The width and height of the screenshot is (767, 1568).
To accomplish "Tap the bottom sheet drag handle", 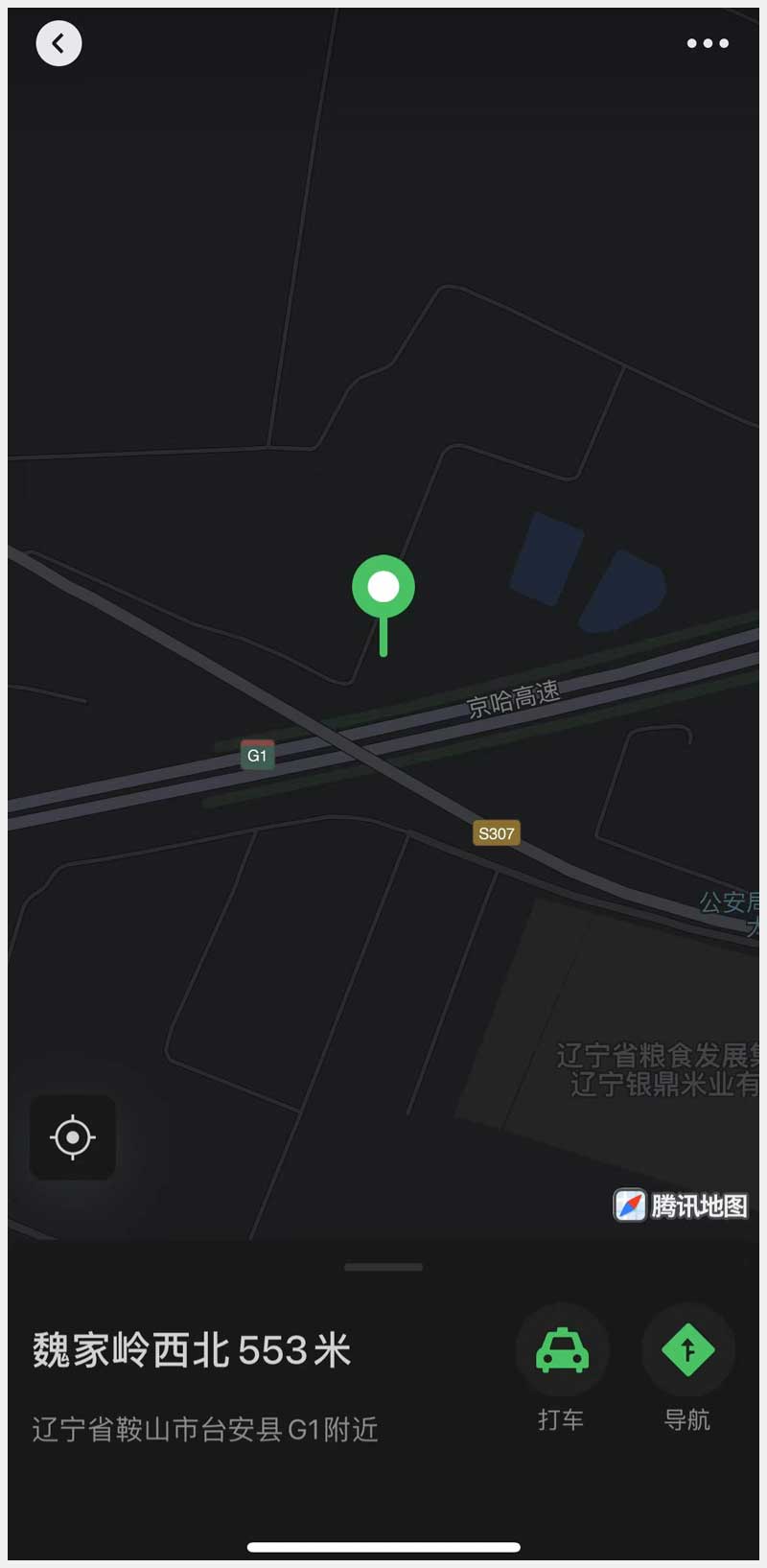I will tap(383, 1267).
